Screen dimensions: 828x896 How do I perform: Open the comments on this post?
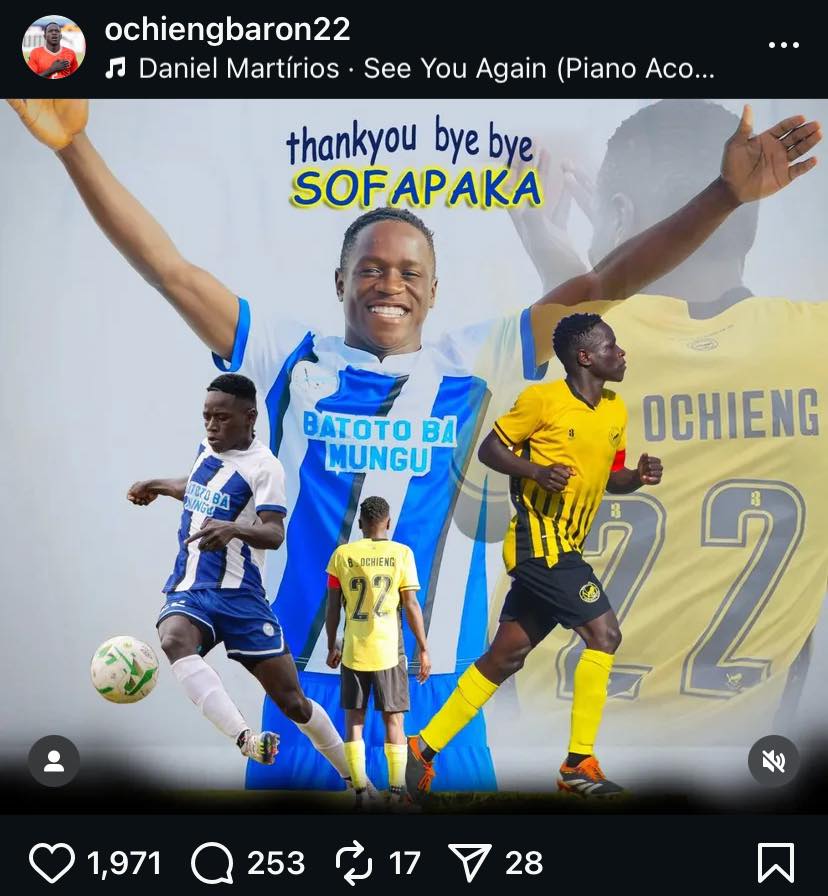click(213, 862)
